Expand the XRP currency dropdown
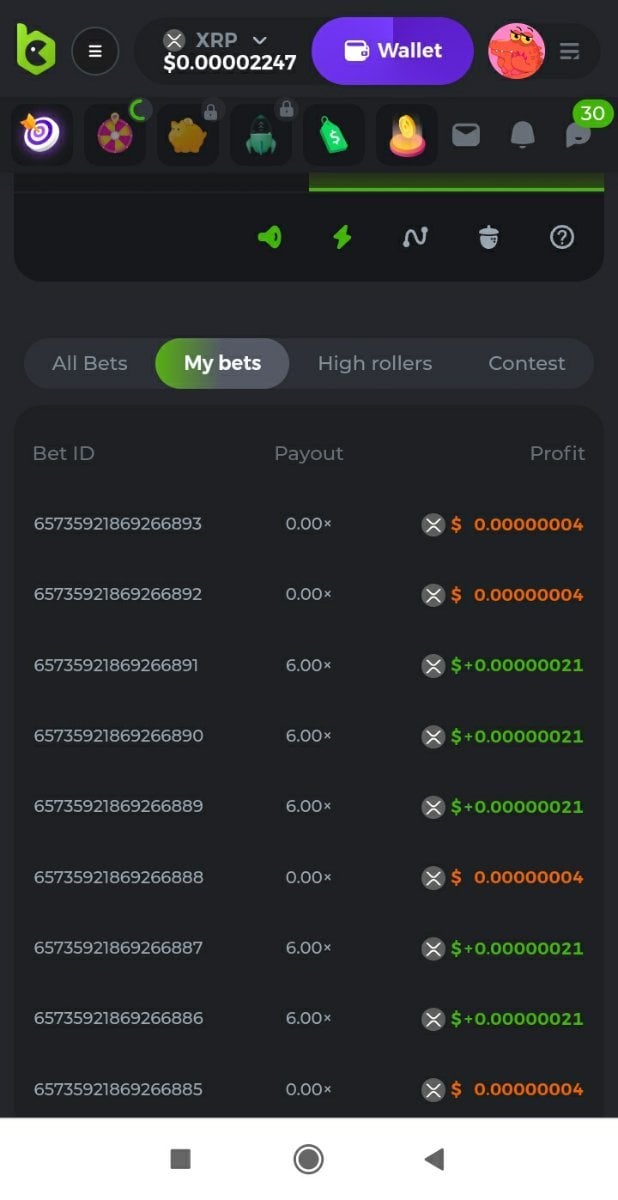This screenshot has height=1200, width=618. coord(259,40)
